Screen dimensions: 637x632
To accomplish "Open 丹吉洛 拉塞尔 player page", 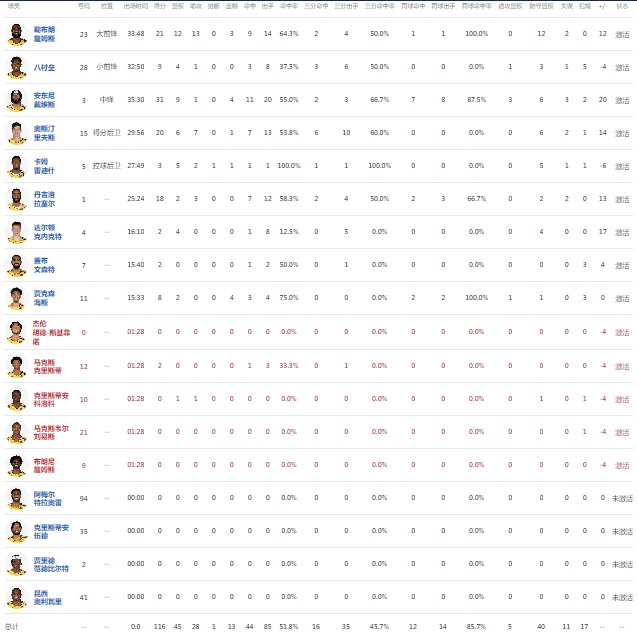I will pyautogui.click(x=44, y=199).
